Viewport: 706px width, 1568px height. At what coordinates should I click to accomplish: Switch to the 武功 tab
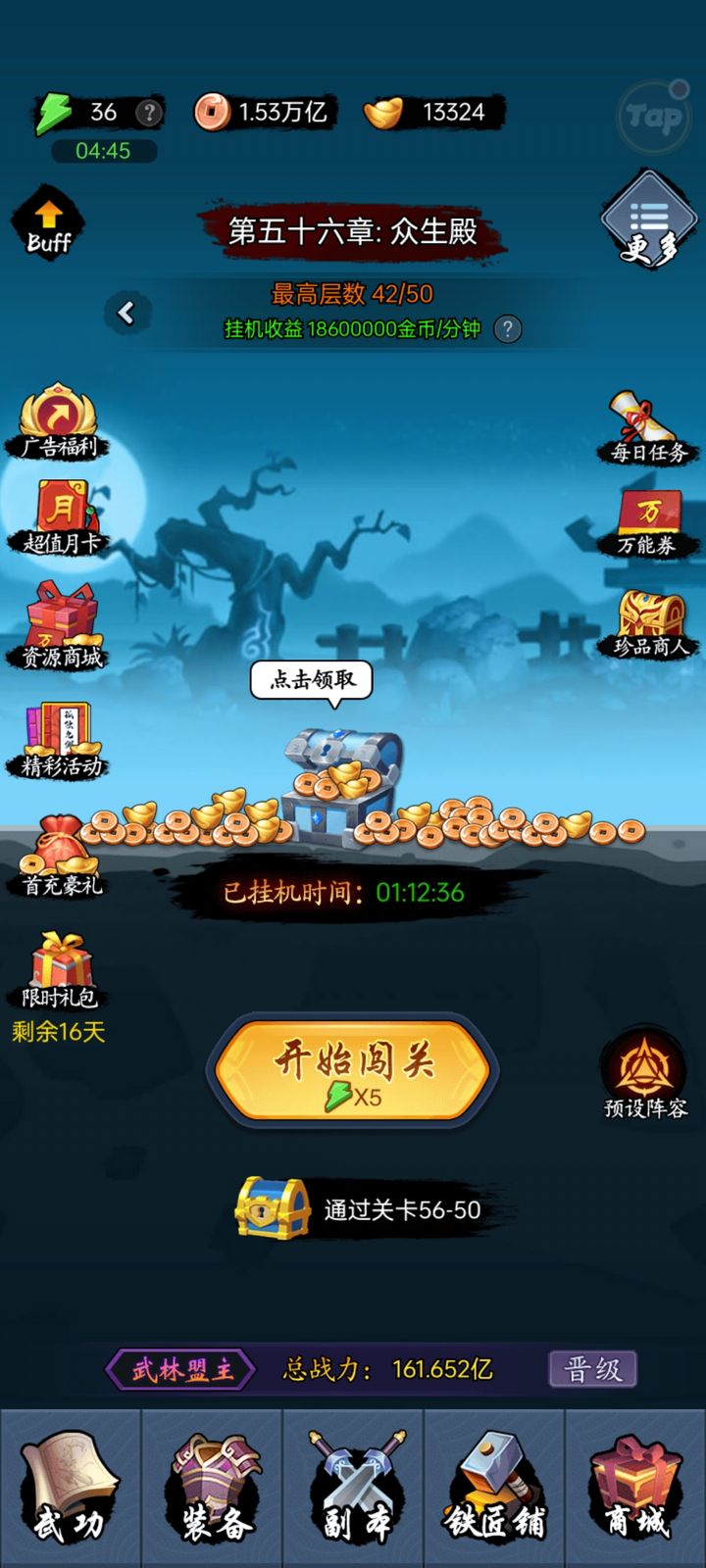pos(71,1490)
